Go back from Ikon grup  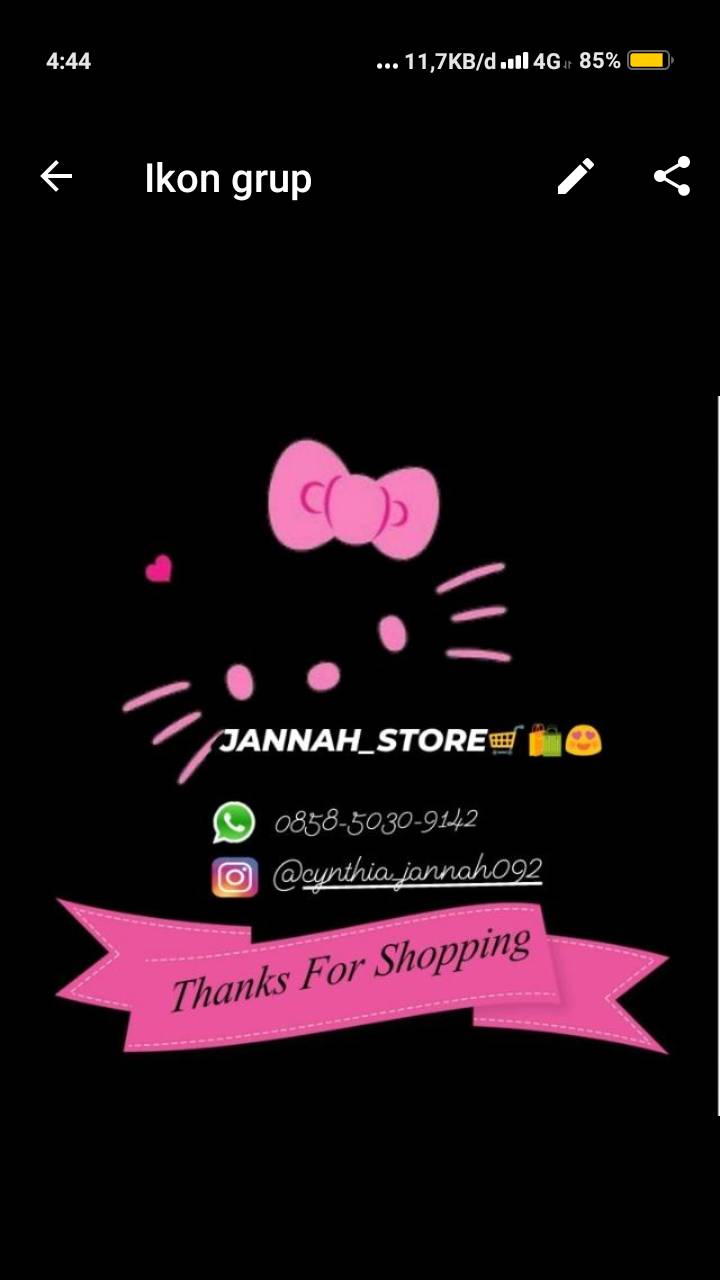pyautogui.click(x=56, y=177)
